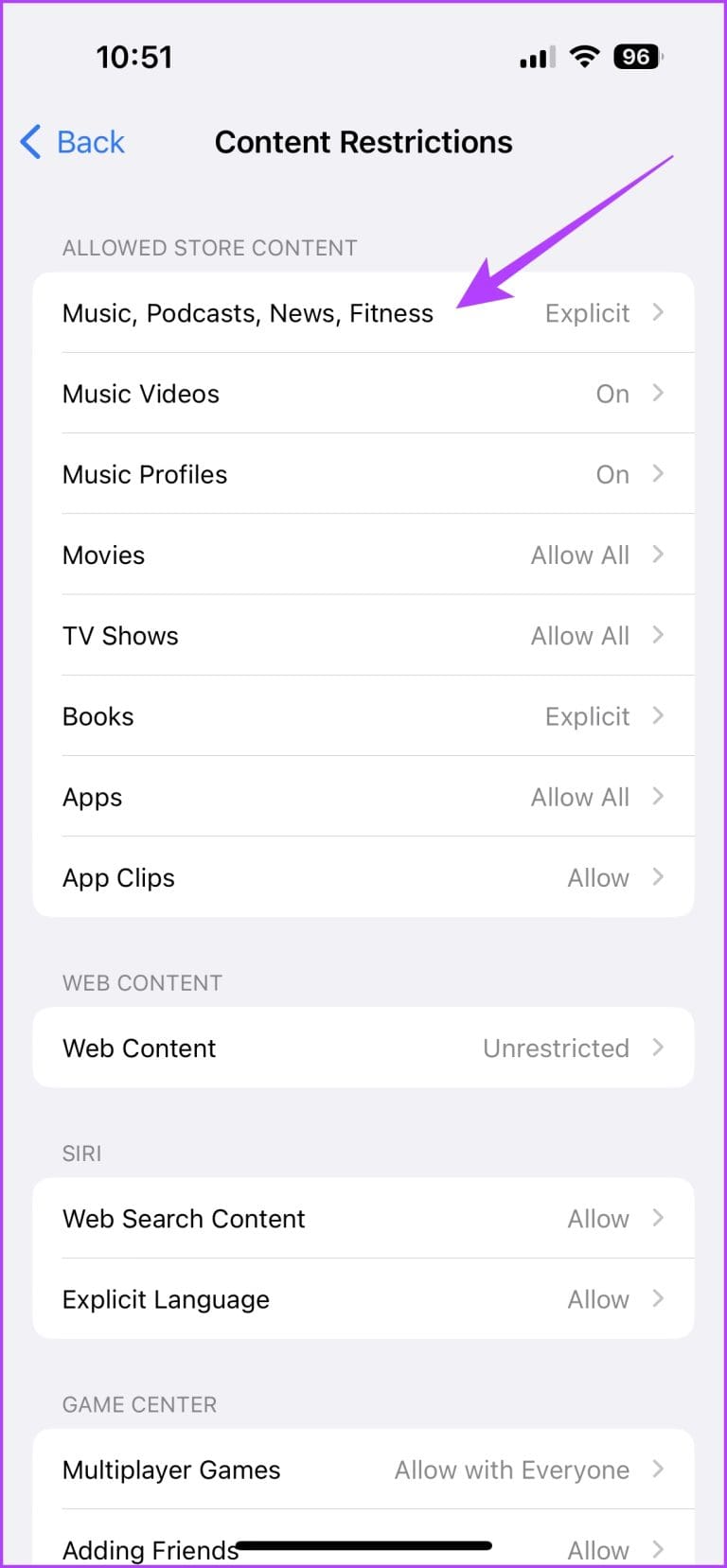Tap the chevron next to Web Content

click(x=658, y=1048)
